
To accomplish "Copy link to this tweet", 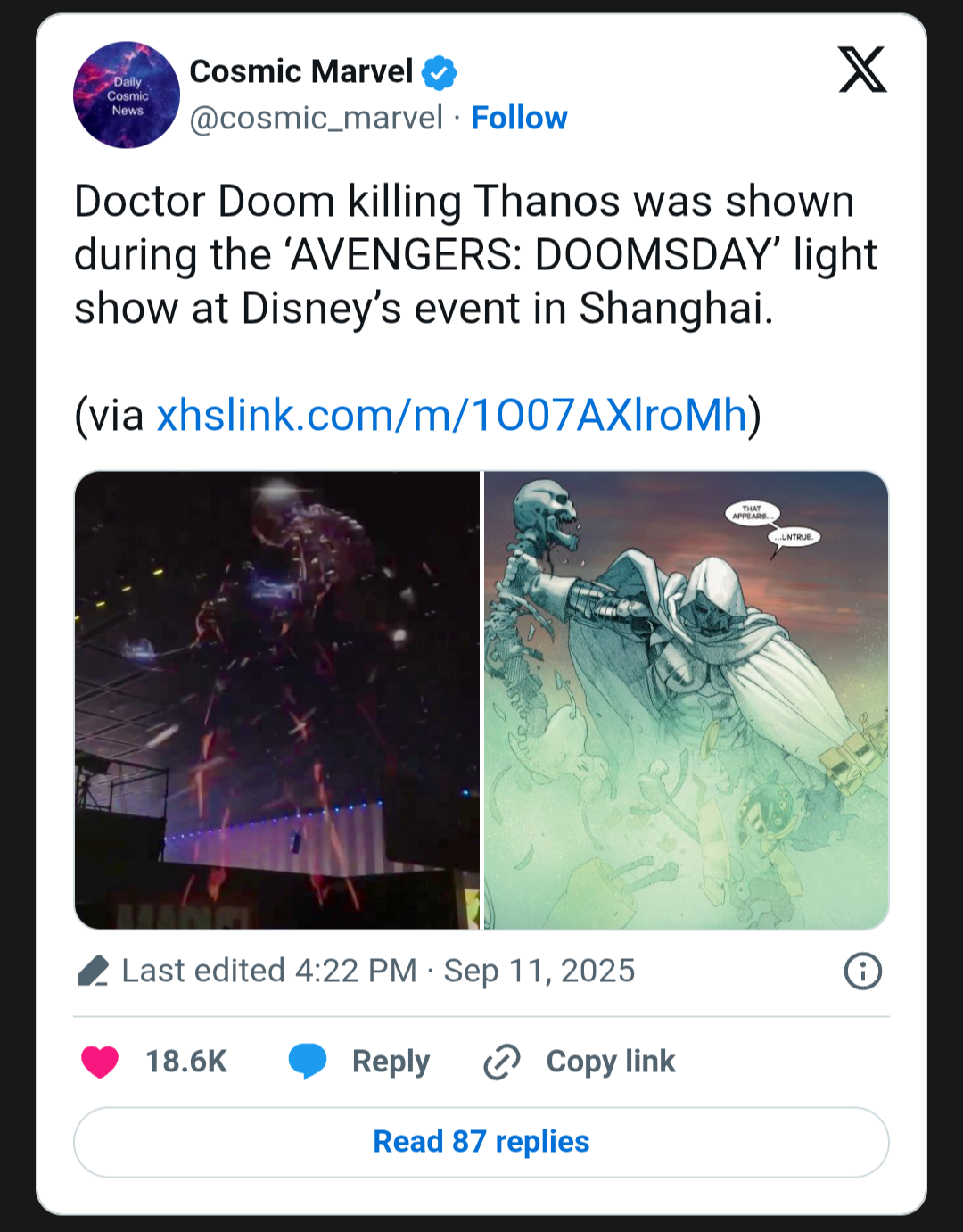I will [x=580, y=1062].
